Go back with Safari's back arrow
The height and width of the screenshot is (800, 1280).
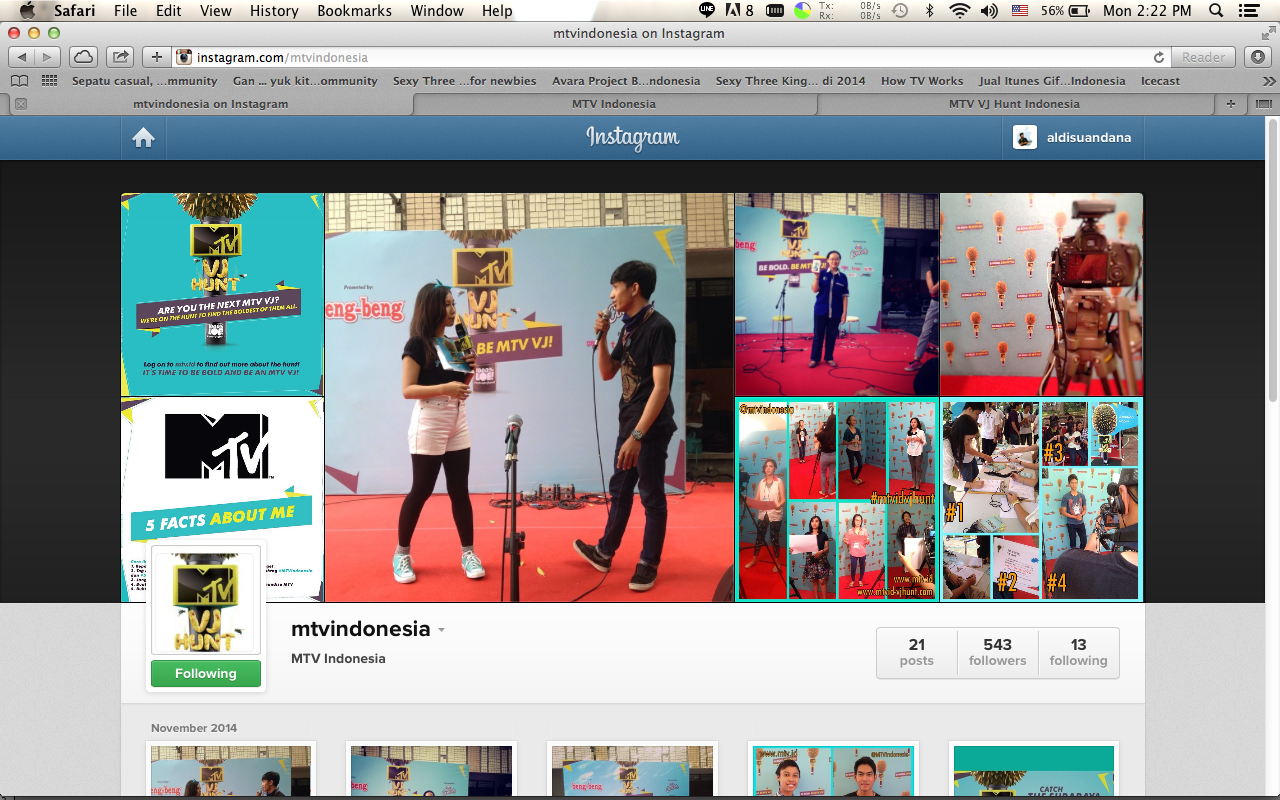22,57
